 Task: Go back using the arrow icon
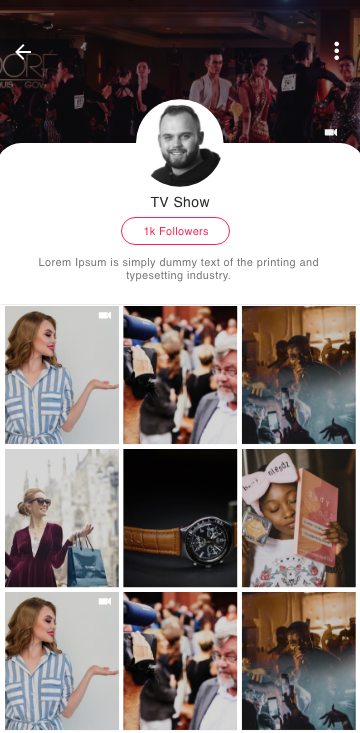pos(23,52)
